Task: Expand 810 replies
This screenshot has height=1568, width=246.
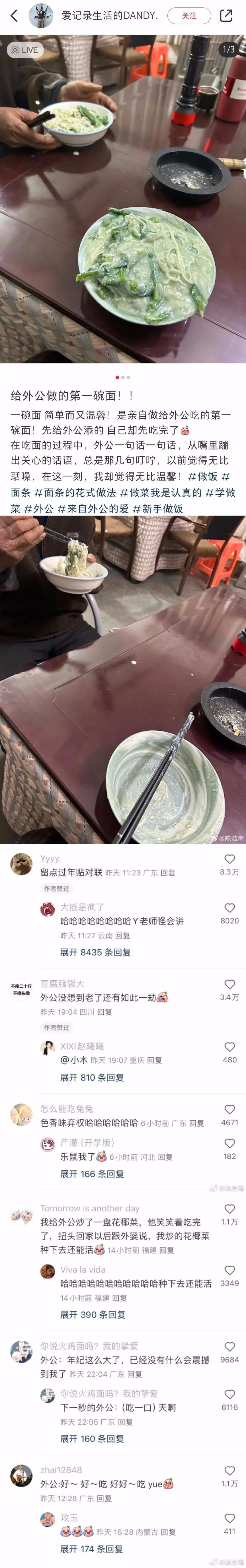Action: pos(92,1077)
